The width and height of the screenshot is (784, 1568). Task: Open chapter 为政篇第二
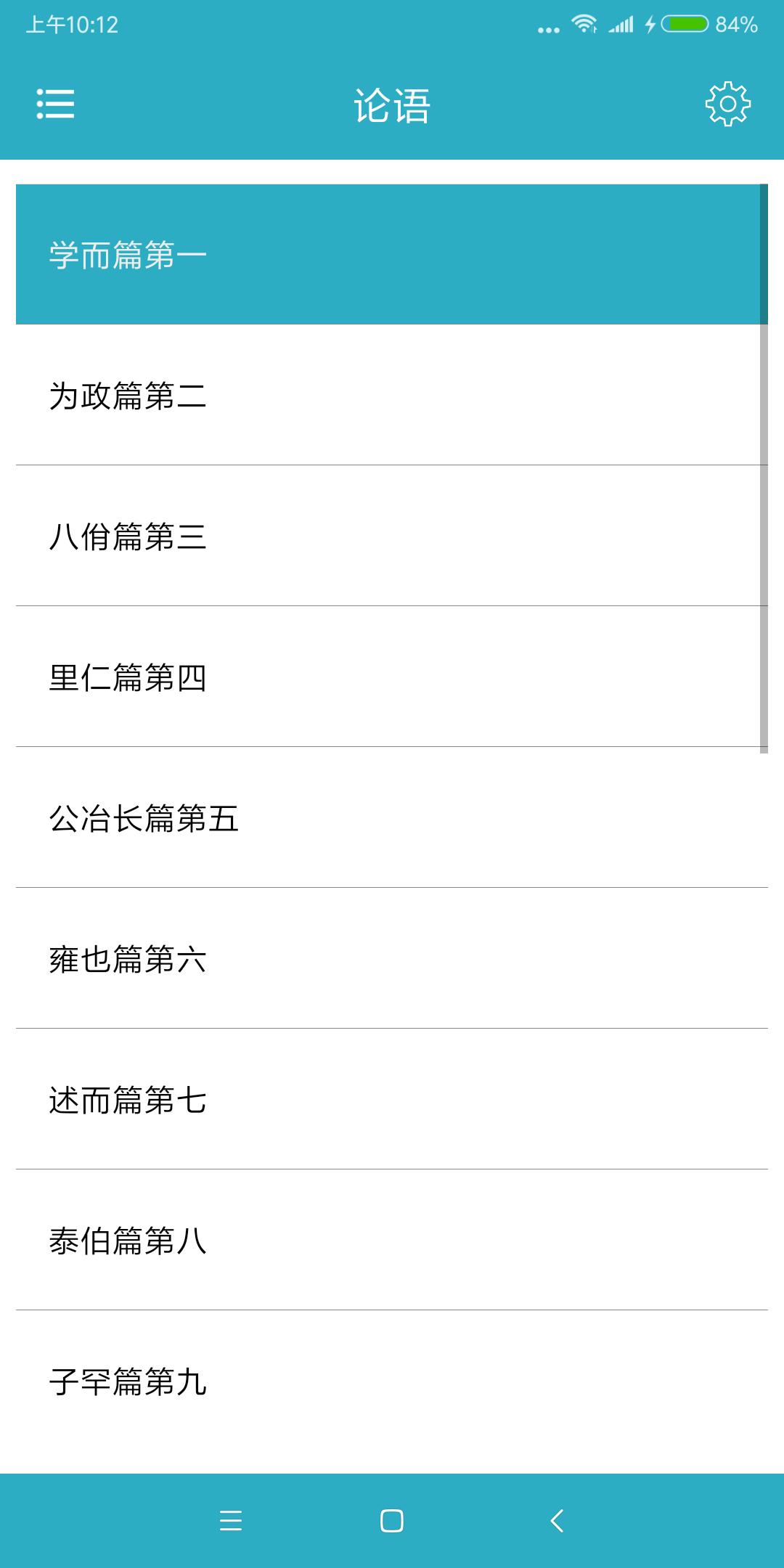392,396
